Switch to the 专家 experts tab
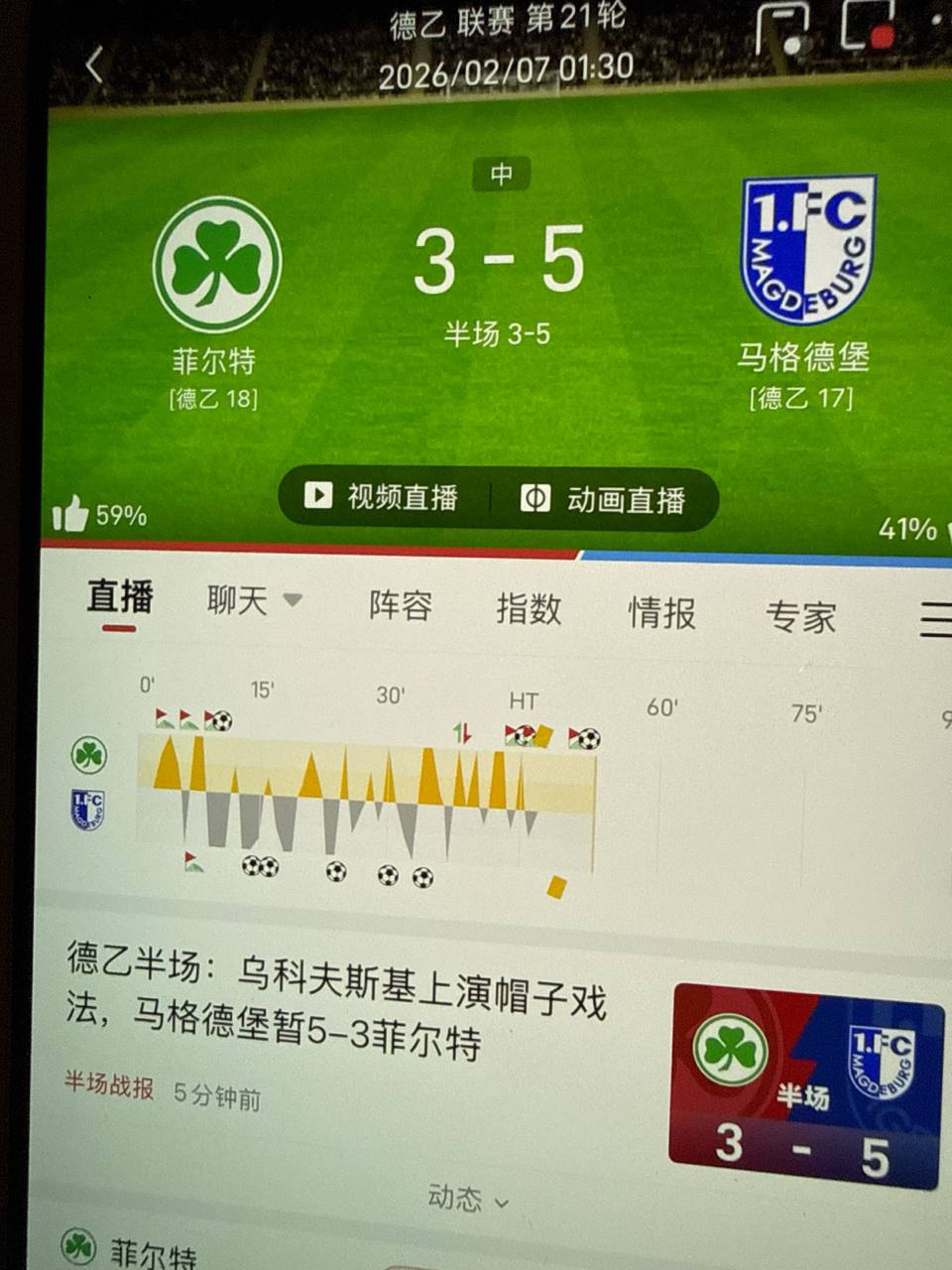This screenshot has height=1270, width=952. [x=800, y=617]
